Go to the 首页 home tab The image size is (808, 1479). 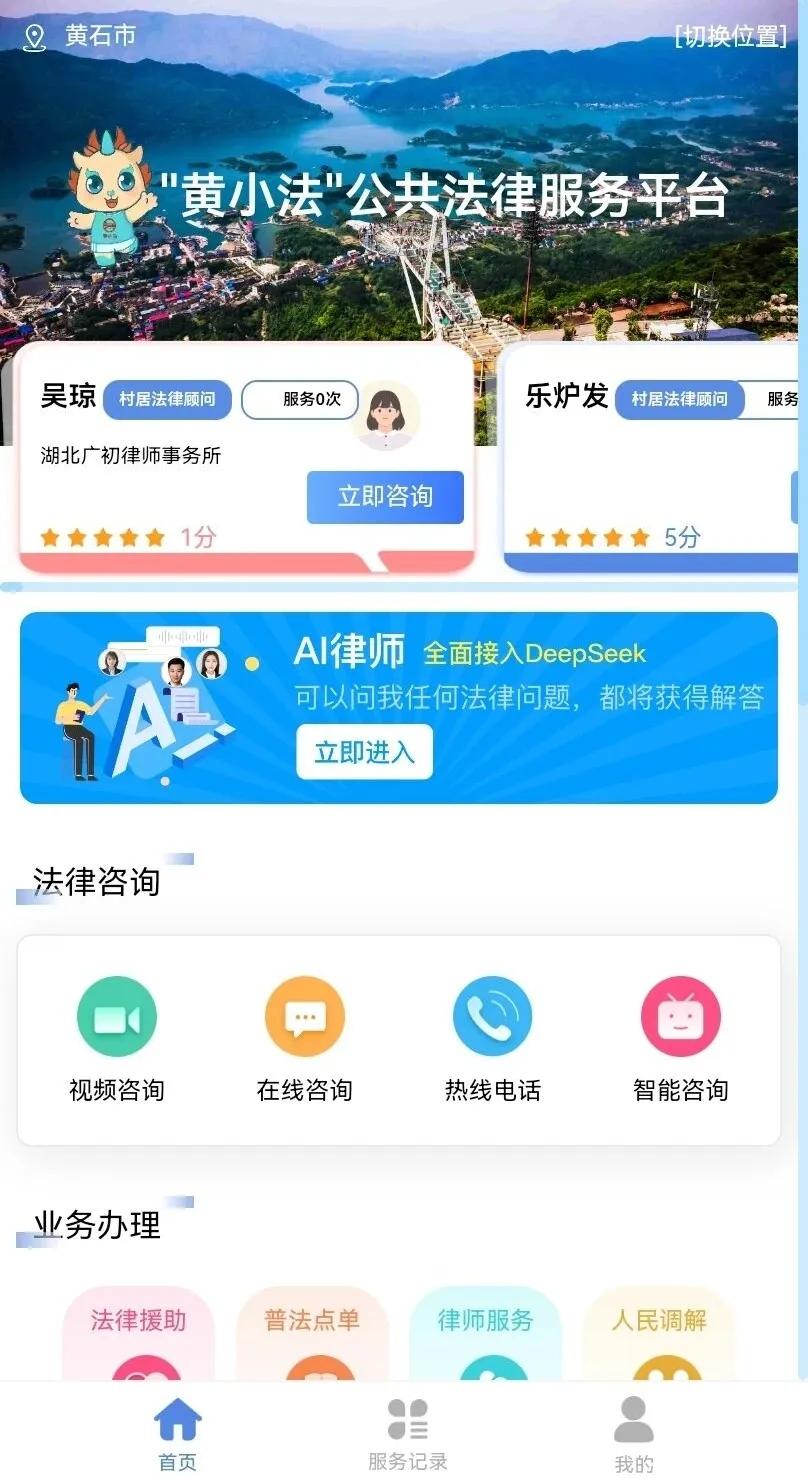click(x=178, y=1433)
